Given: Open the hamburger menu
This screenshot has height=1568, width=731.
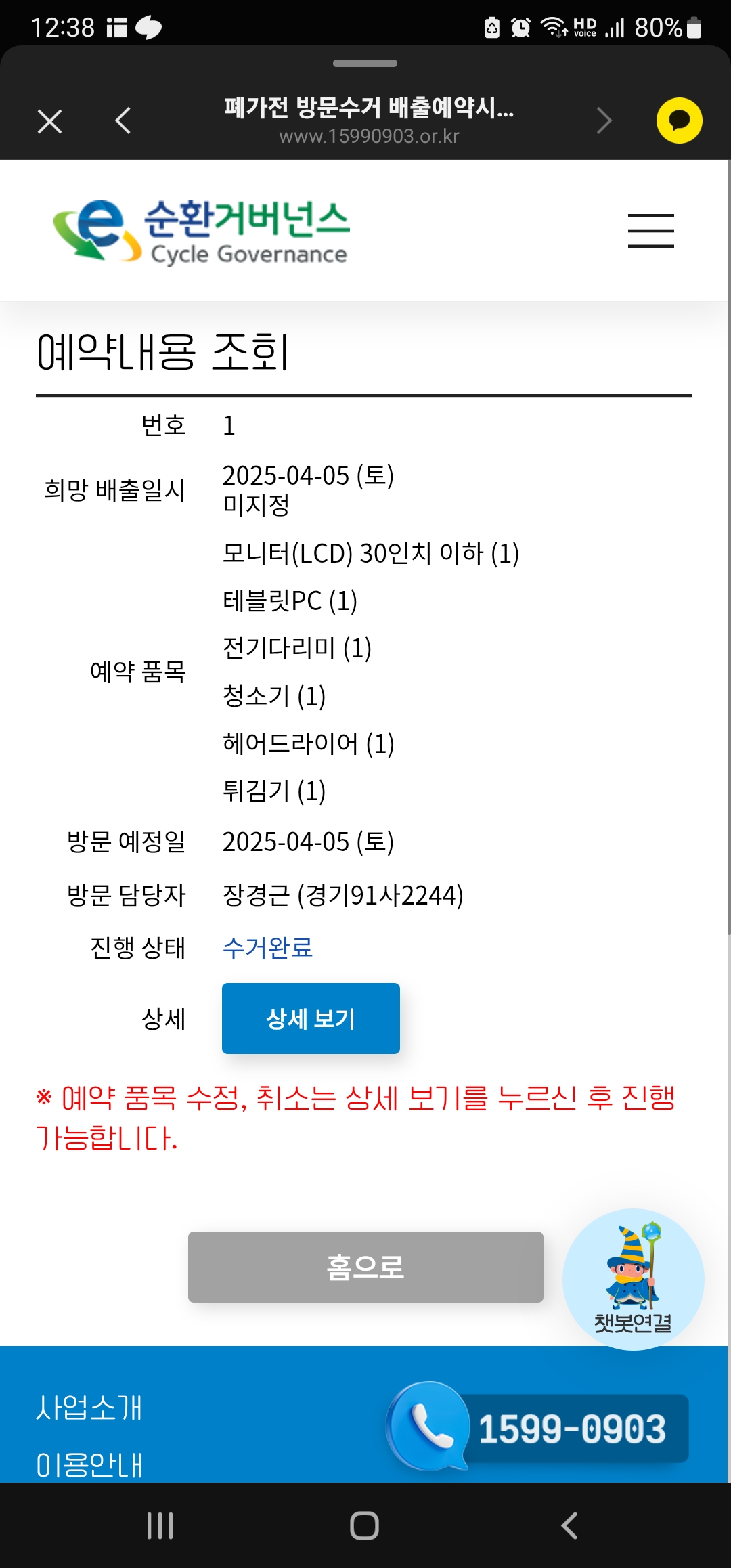Looking at the screenshot, I should [650, 231].
